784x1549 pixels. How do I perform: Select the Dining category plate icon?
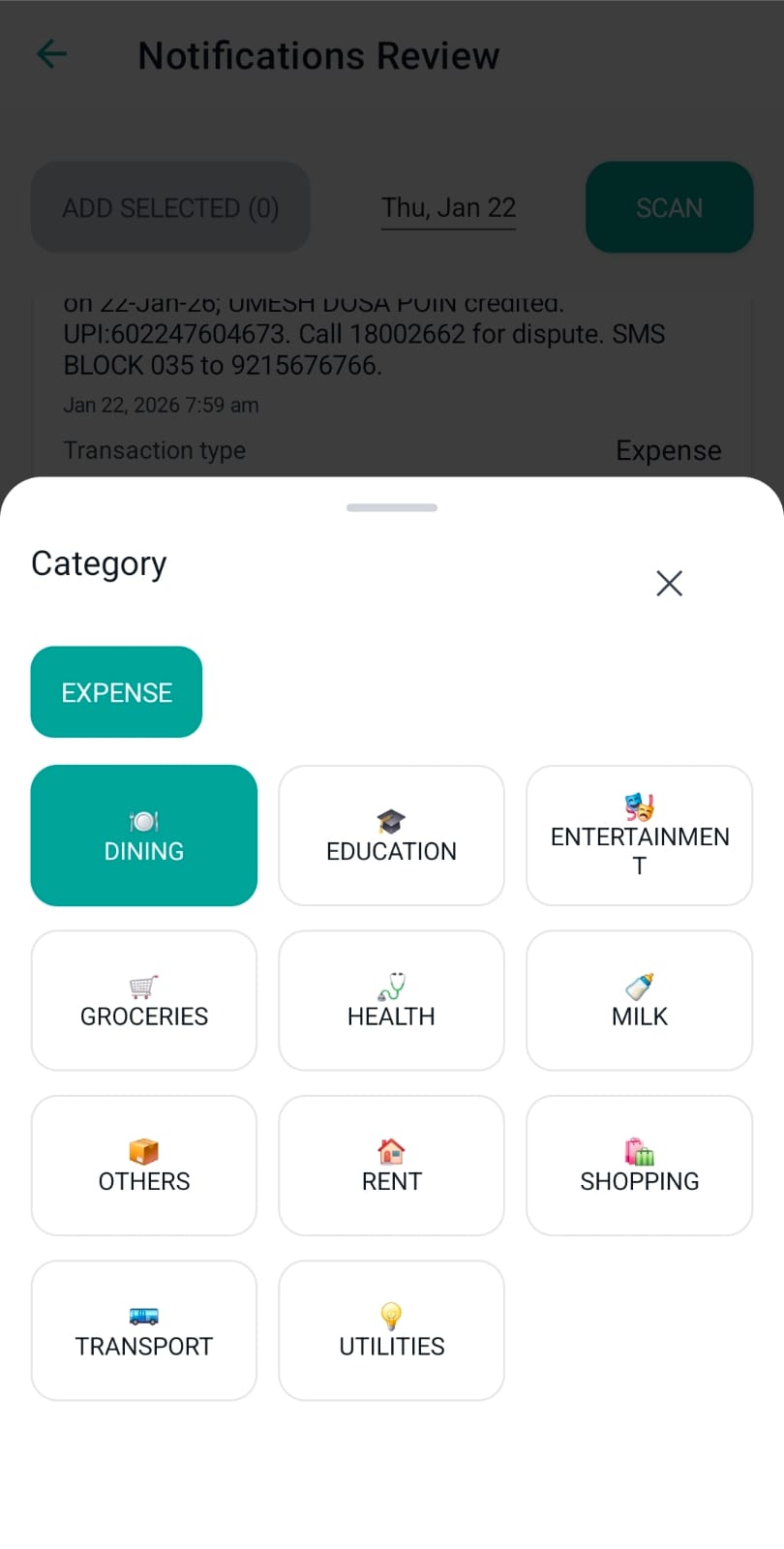pos(143,819)
